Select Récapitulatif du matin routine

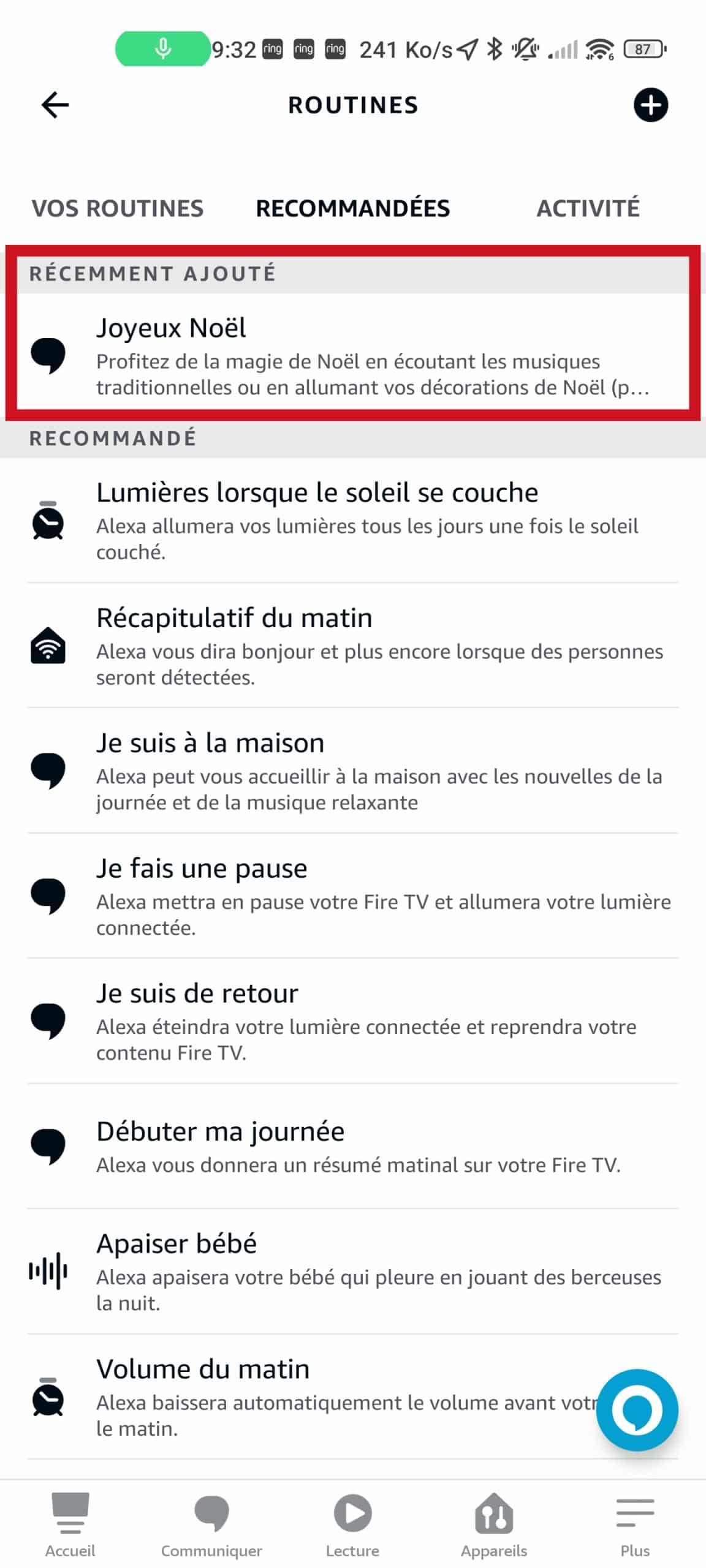click(353, 646)
